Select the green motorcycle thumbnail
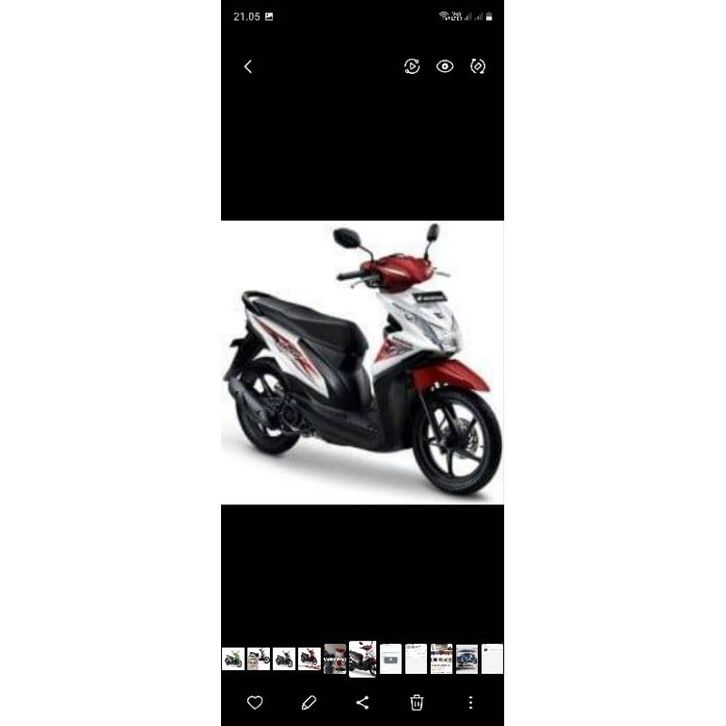726x726 pixels. pos(233,659)
